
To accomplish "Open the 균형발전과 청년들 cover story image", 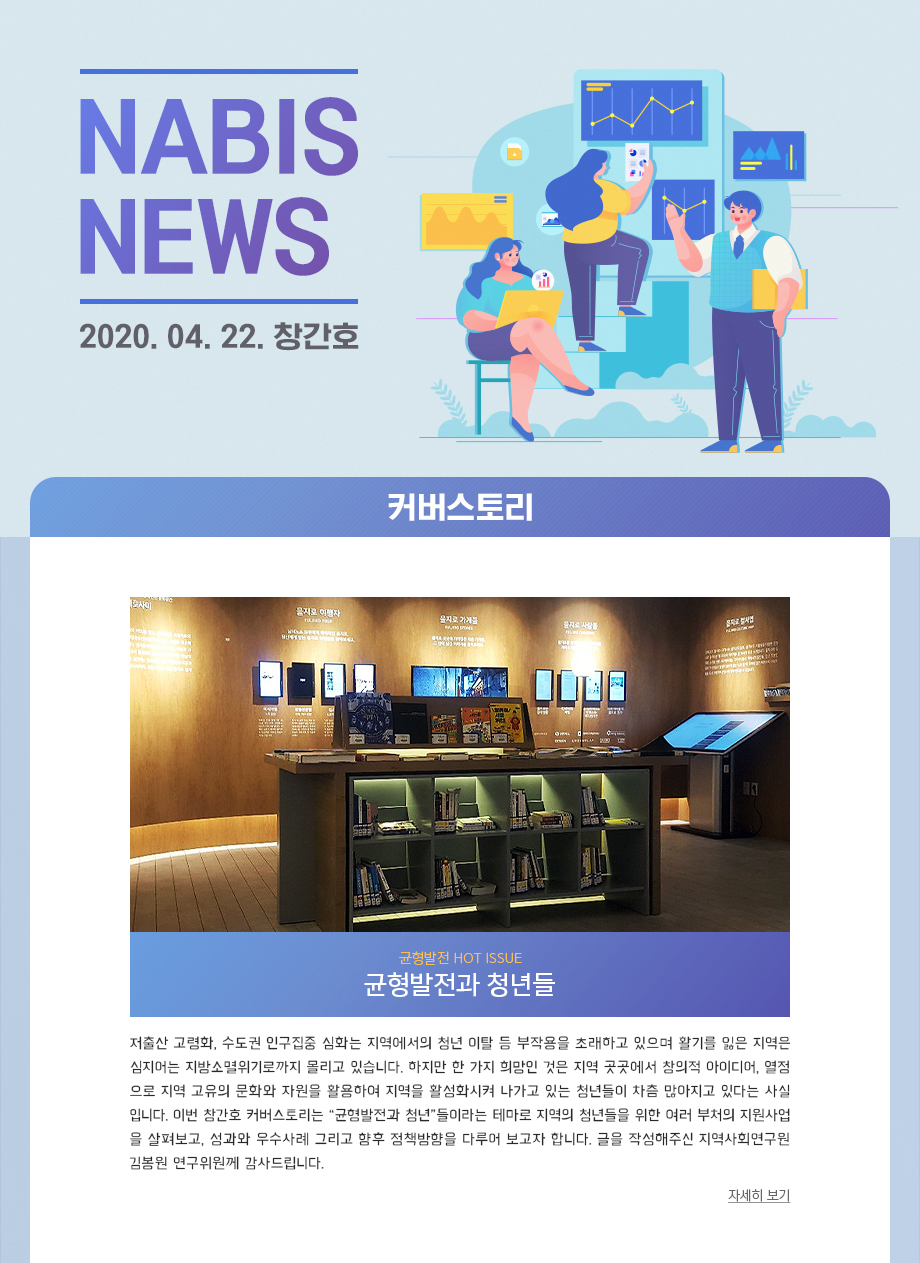I will [x=459, y=764].
